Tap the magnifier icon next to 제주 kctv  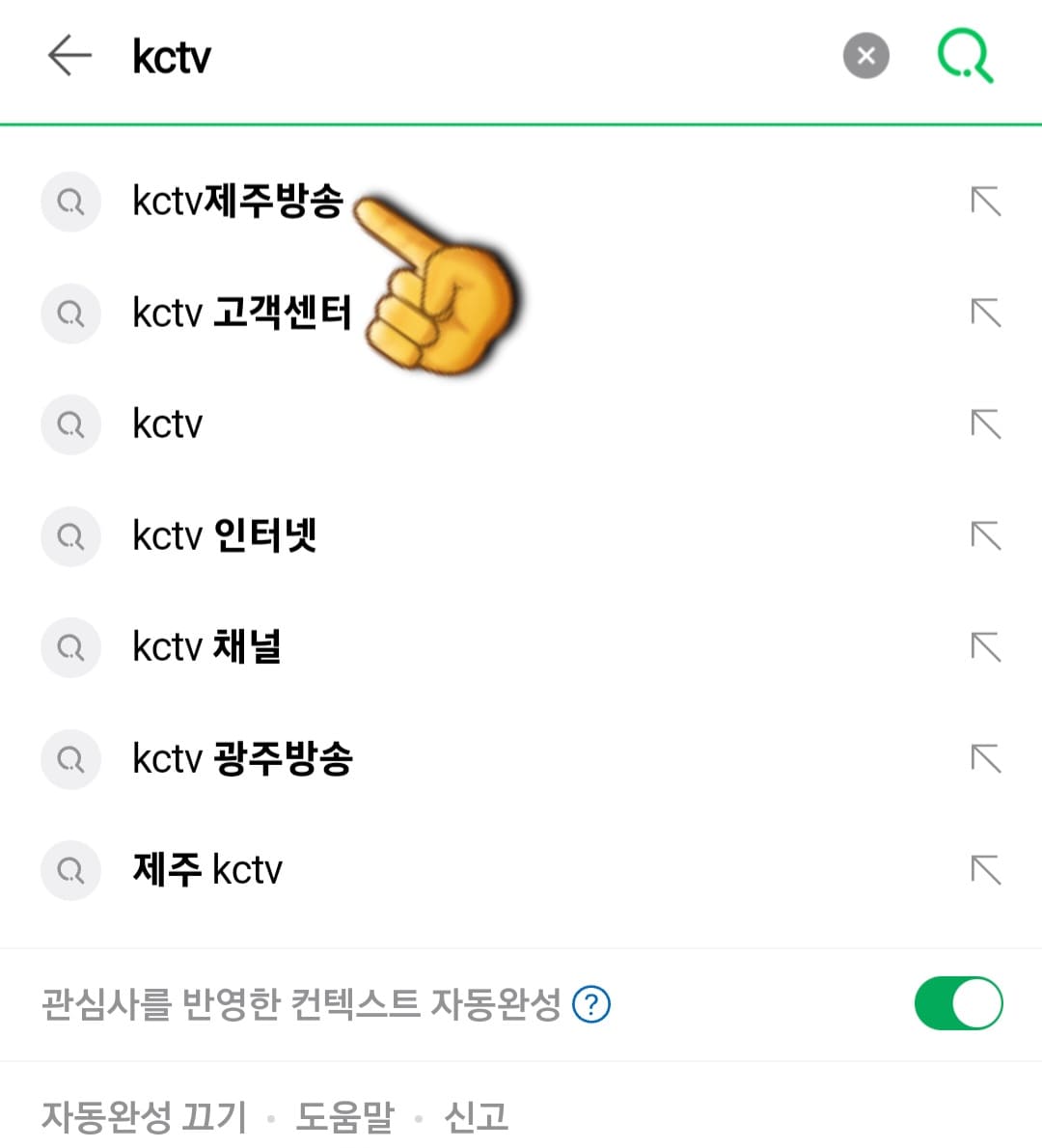70,870
